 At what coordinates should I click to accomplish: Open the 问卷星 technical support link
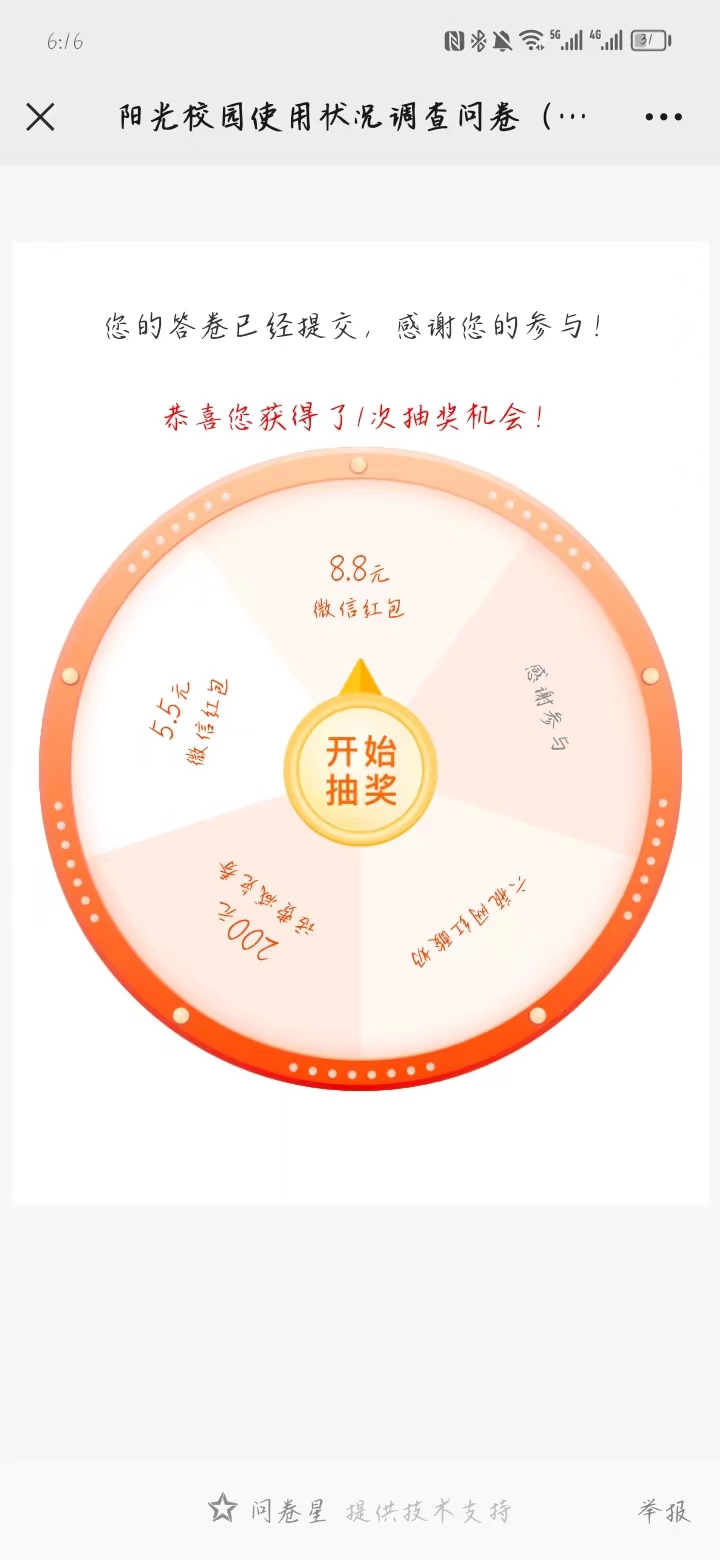[x=360, y=1510]
